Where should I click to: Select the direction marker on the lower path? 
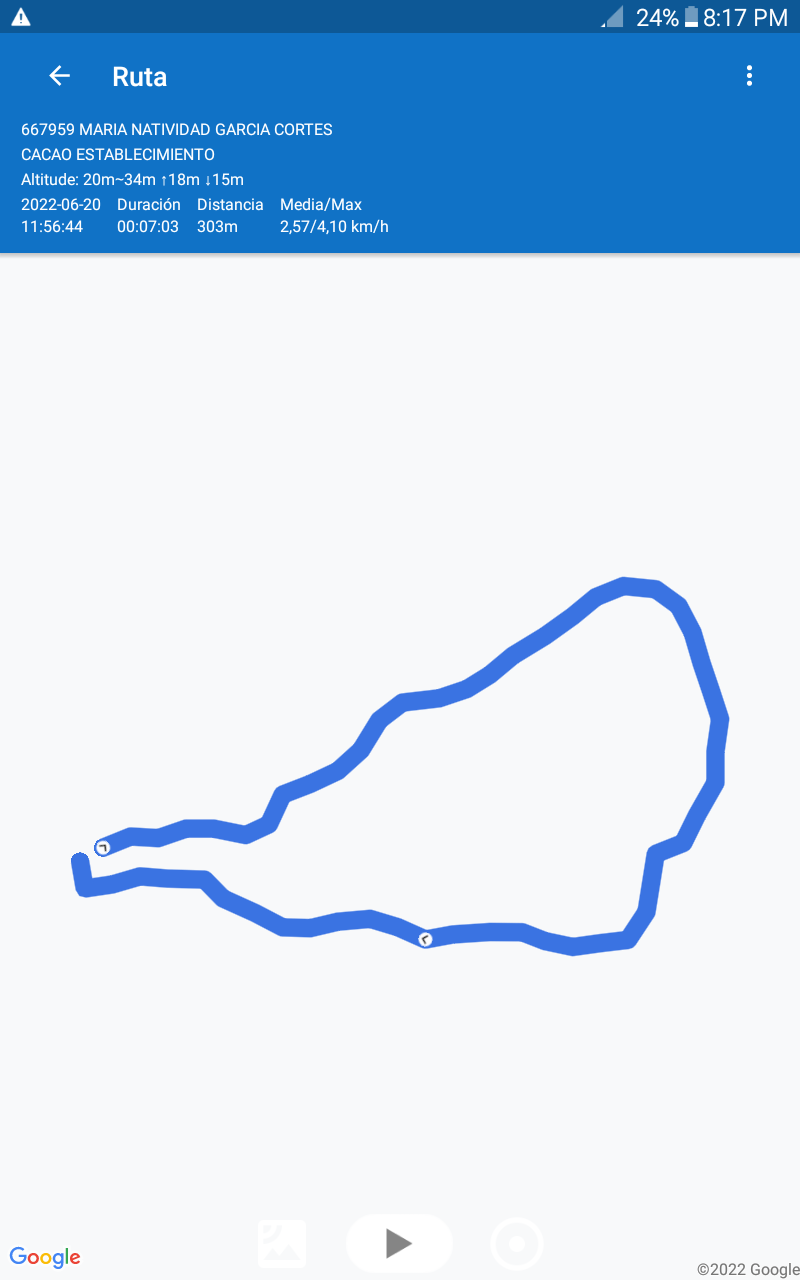pyautogui.click(x=425, y=939)
